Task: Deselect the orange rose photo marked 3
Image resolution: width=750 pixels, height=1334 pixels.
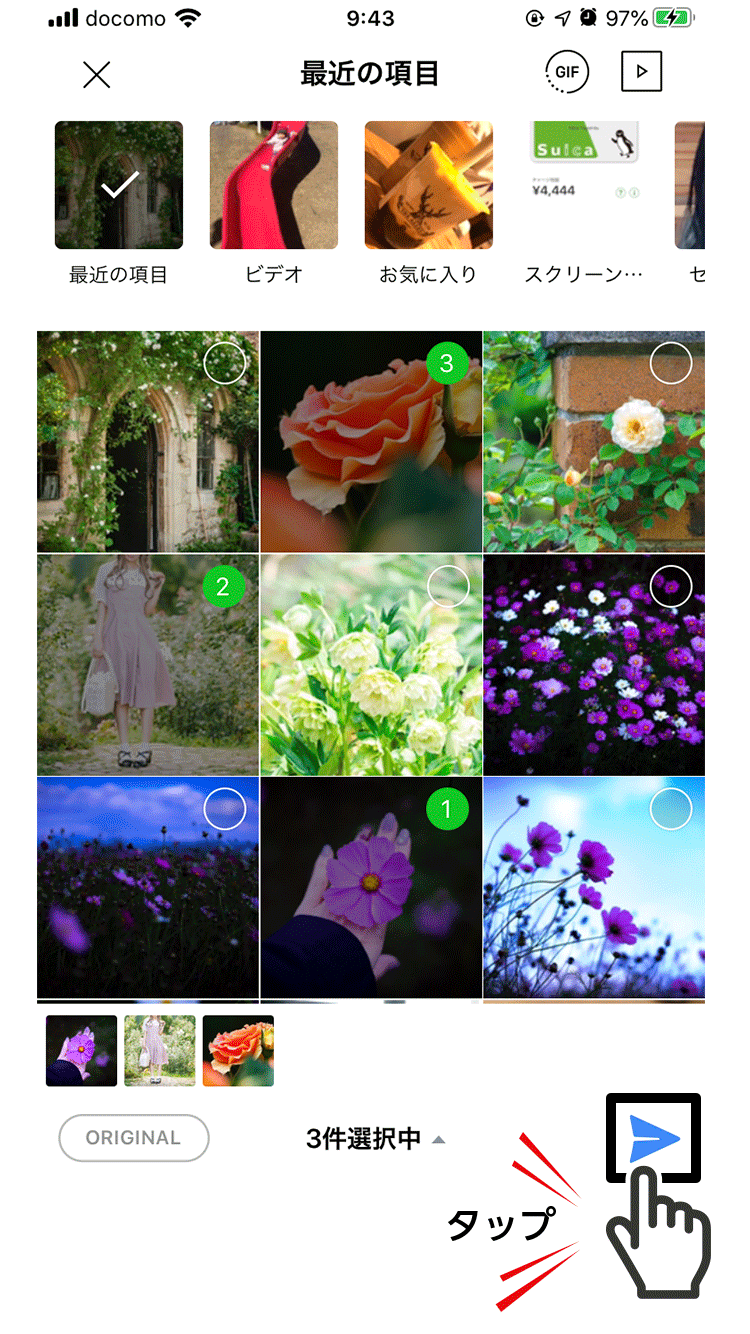Action: [447, 365]
